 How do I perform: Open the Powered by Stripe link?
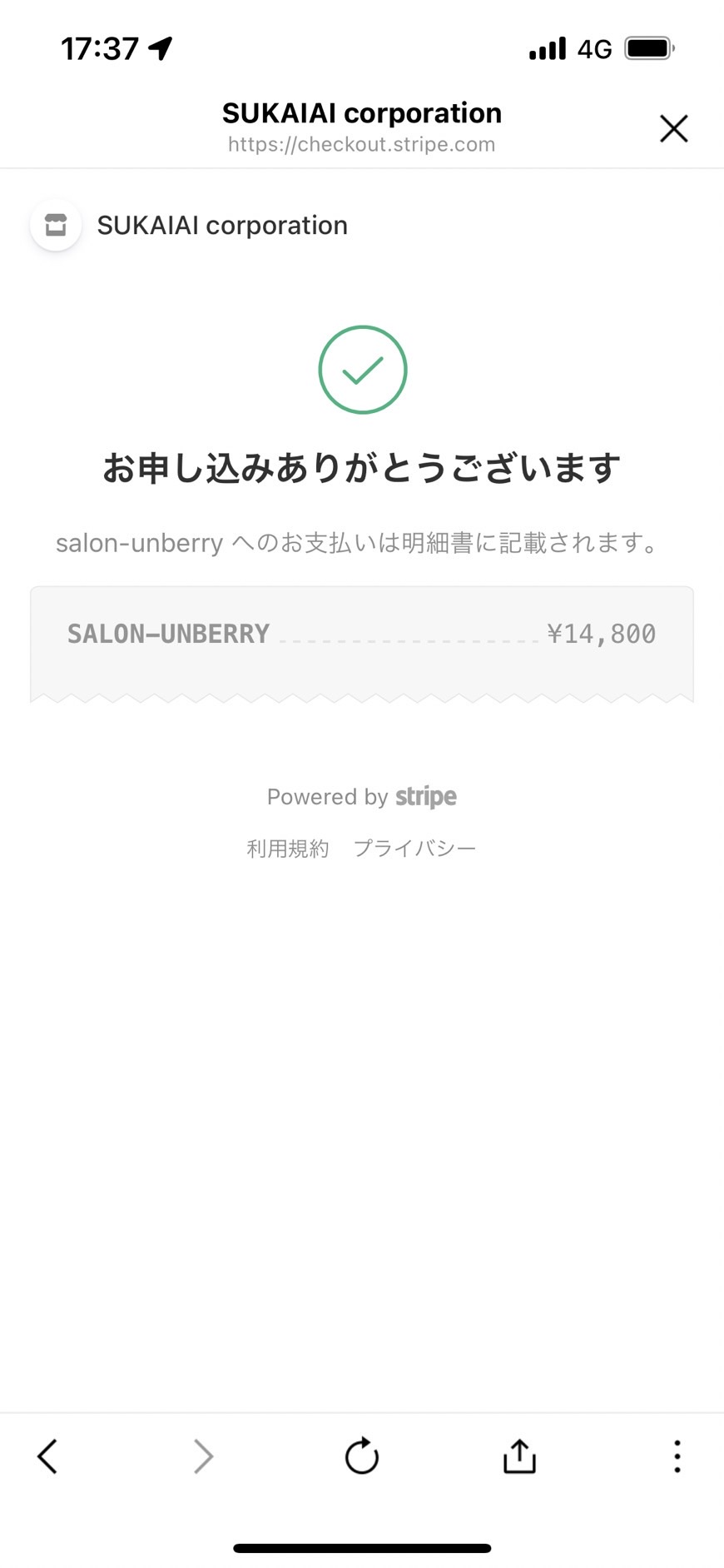click(x=362, y=797)
